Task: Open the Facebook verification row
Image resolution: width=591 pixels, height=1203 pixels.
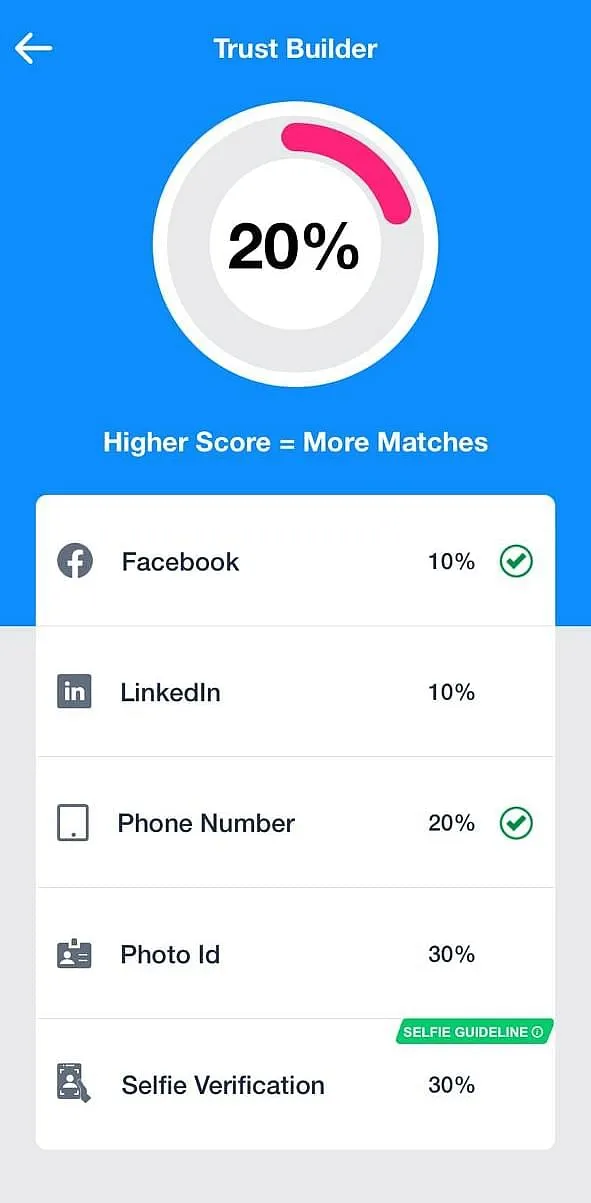Action: click(295, 561)
